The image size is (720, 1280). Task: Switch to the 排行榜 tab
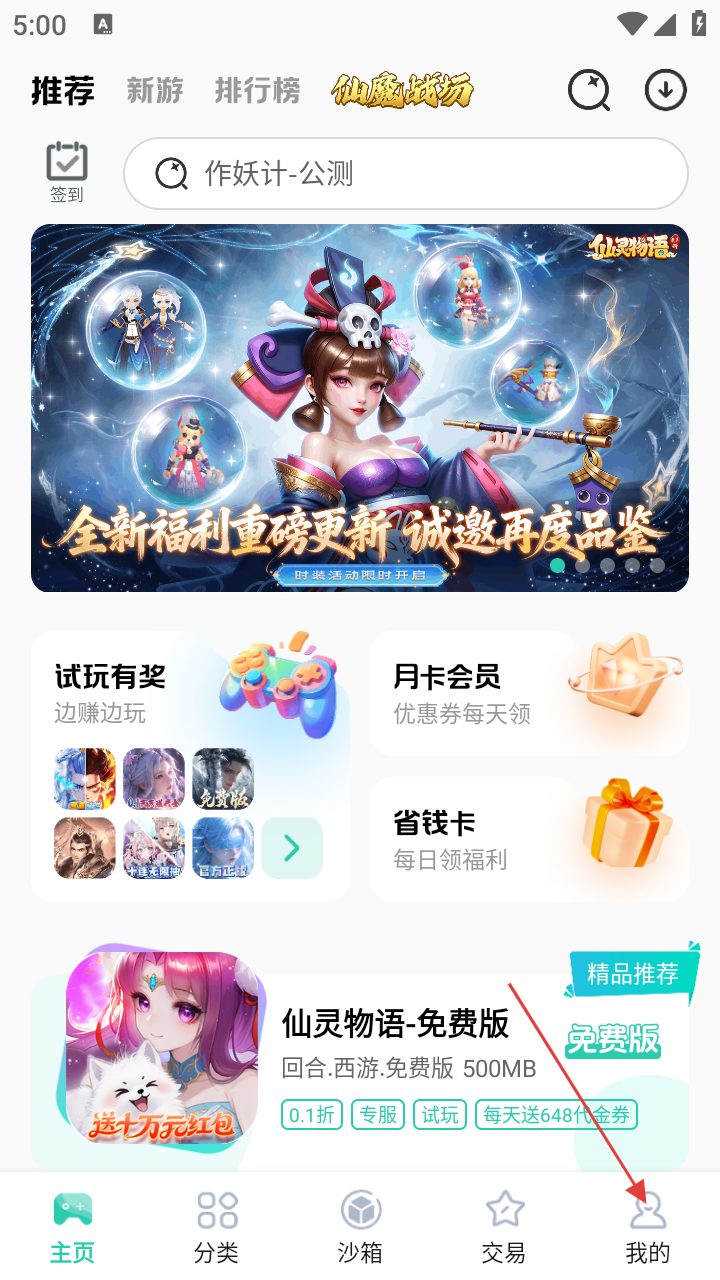(257, 91)
